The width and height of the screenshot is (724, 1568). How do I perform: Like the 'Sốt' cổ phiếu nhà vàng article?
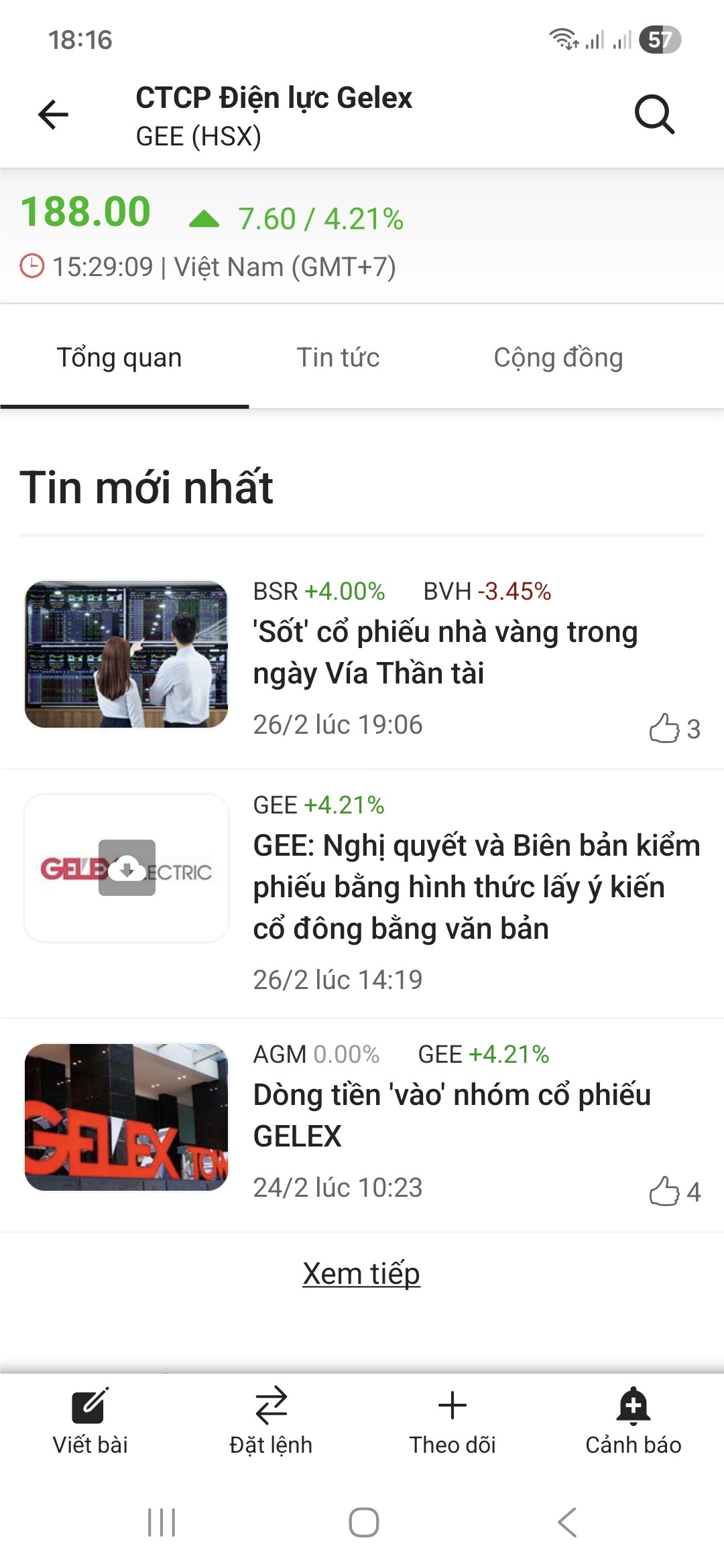[x=664, y=728]
